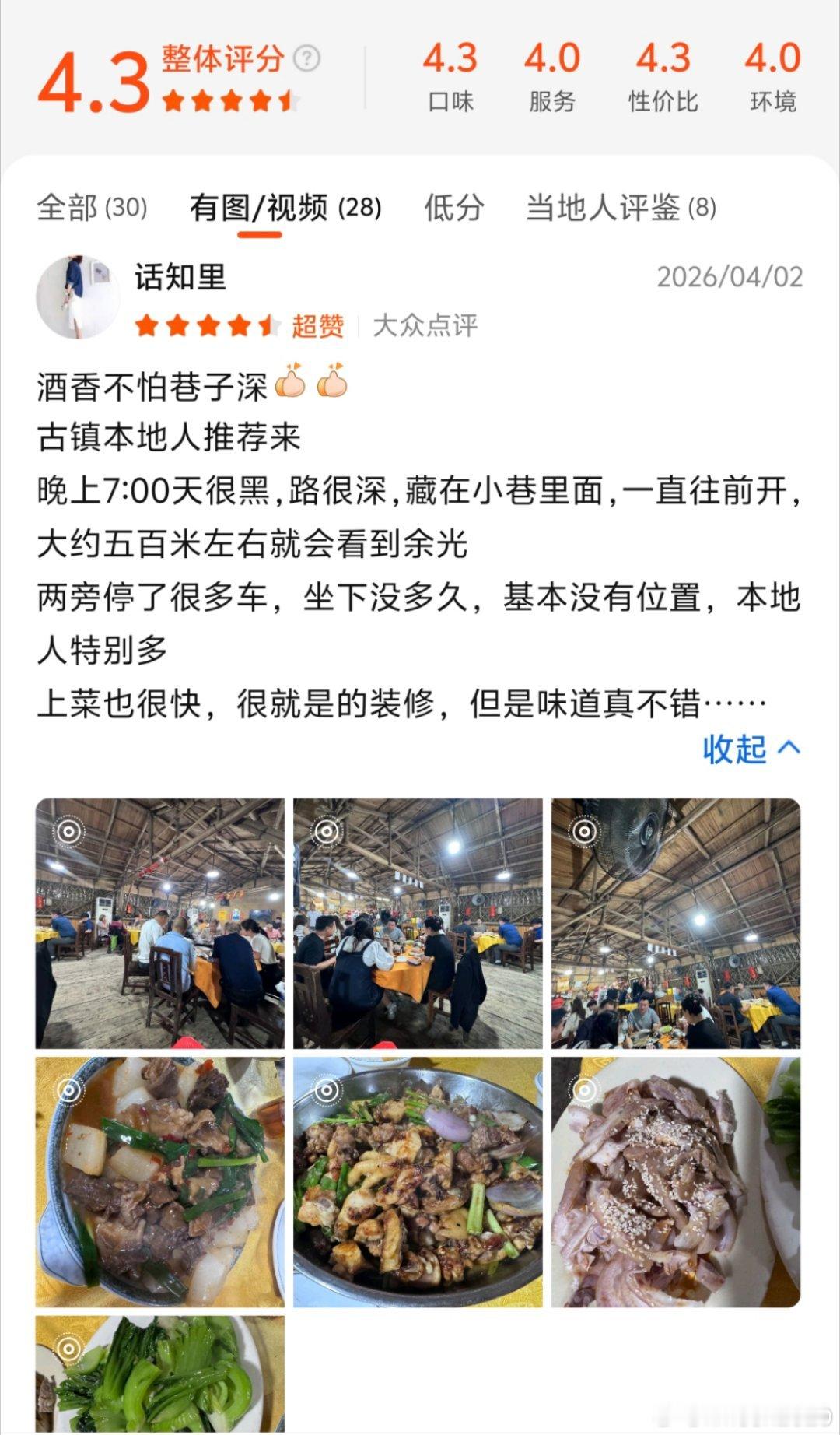Click the live photo icon on chicken dish photo

tap(328, 1093)
